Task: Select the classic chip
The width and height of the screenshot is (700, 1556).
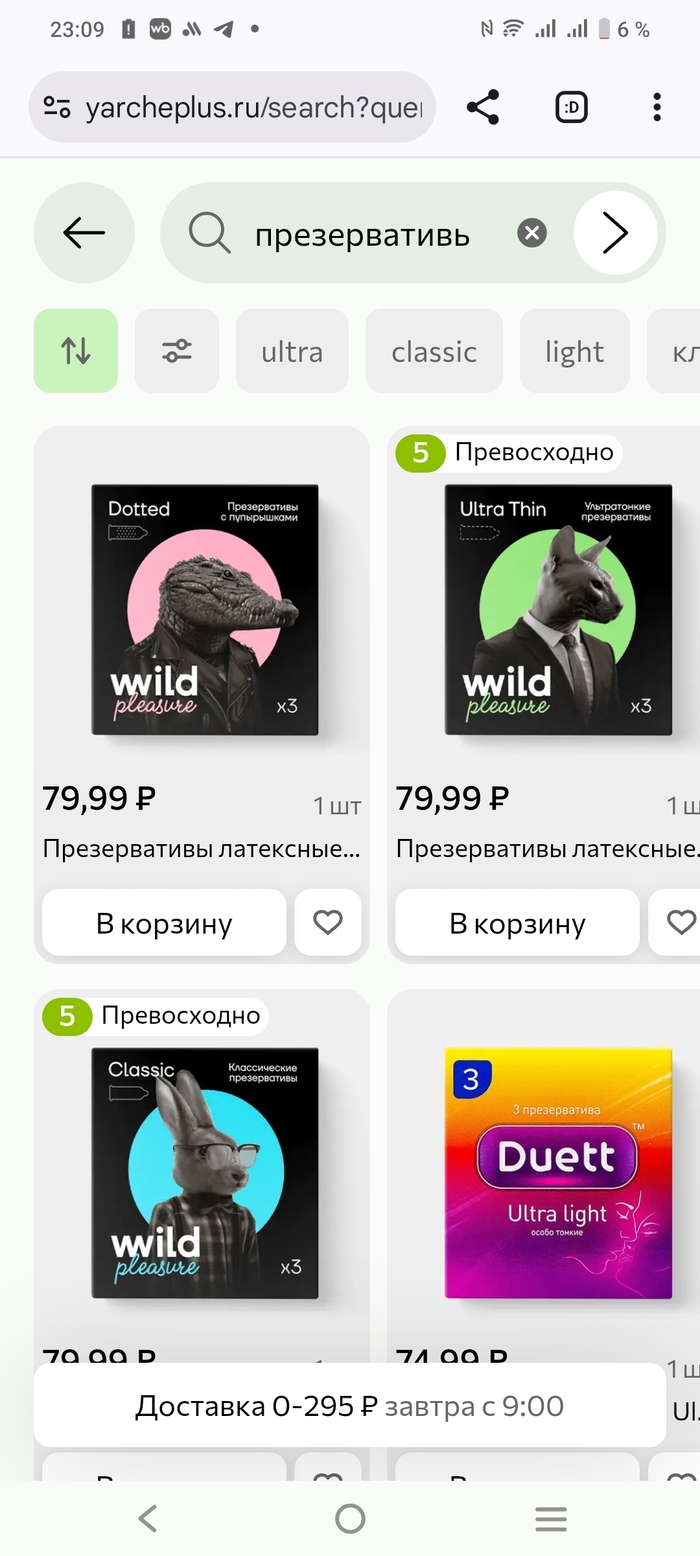Action: [x=434, y=351]
